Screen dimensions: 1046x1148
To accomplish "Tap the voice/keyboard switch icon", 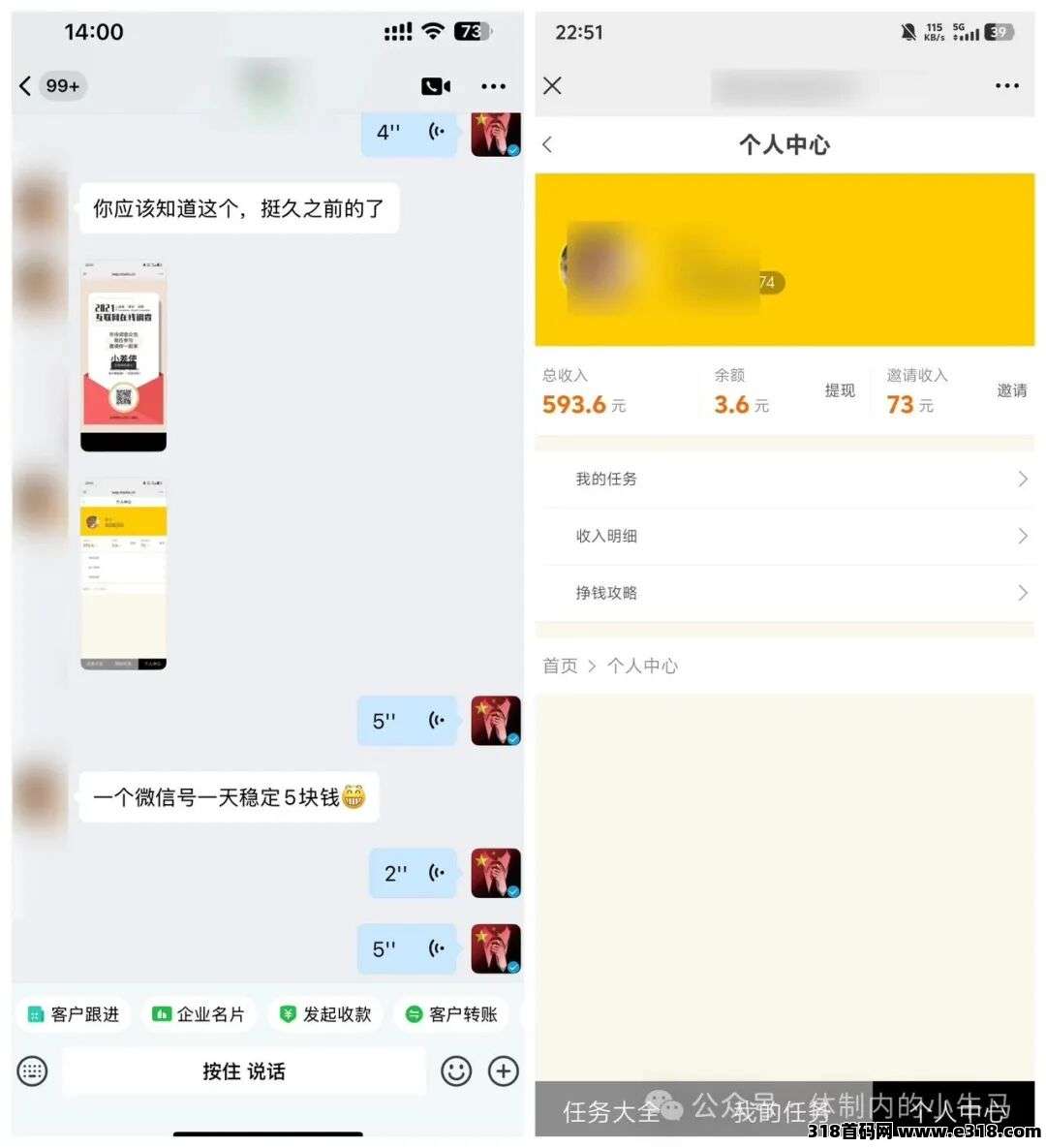I will click(32, 1071).
